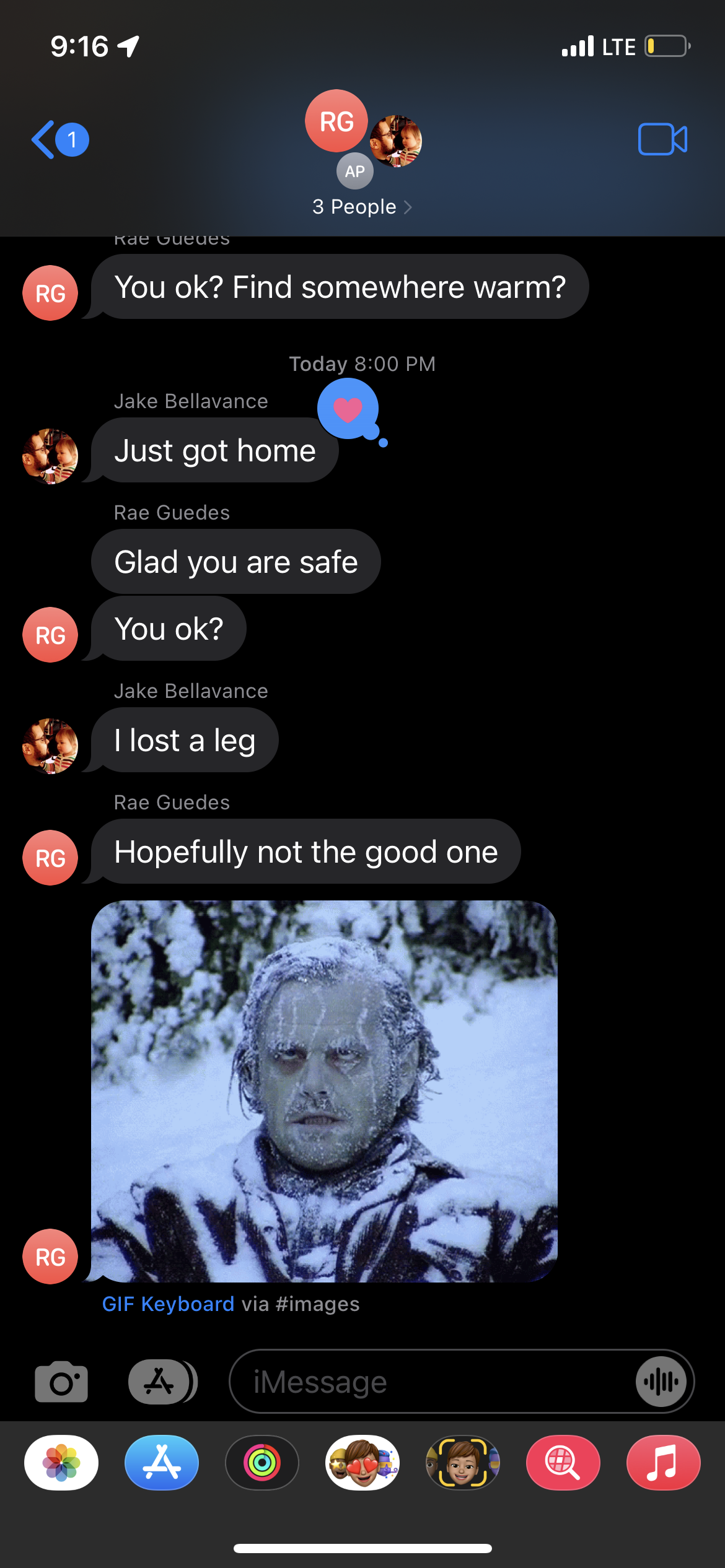Open the Fitness activity rings app
The image size is (725, 1568).
(x=262, y=1463)
